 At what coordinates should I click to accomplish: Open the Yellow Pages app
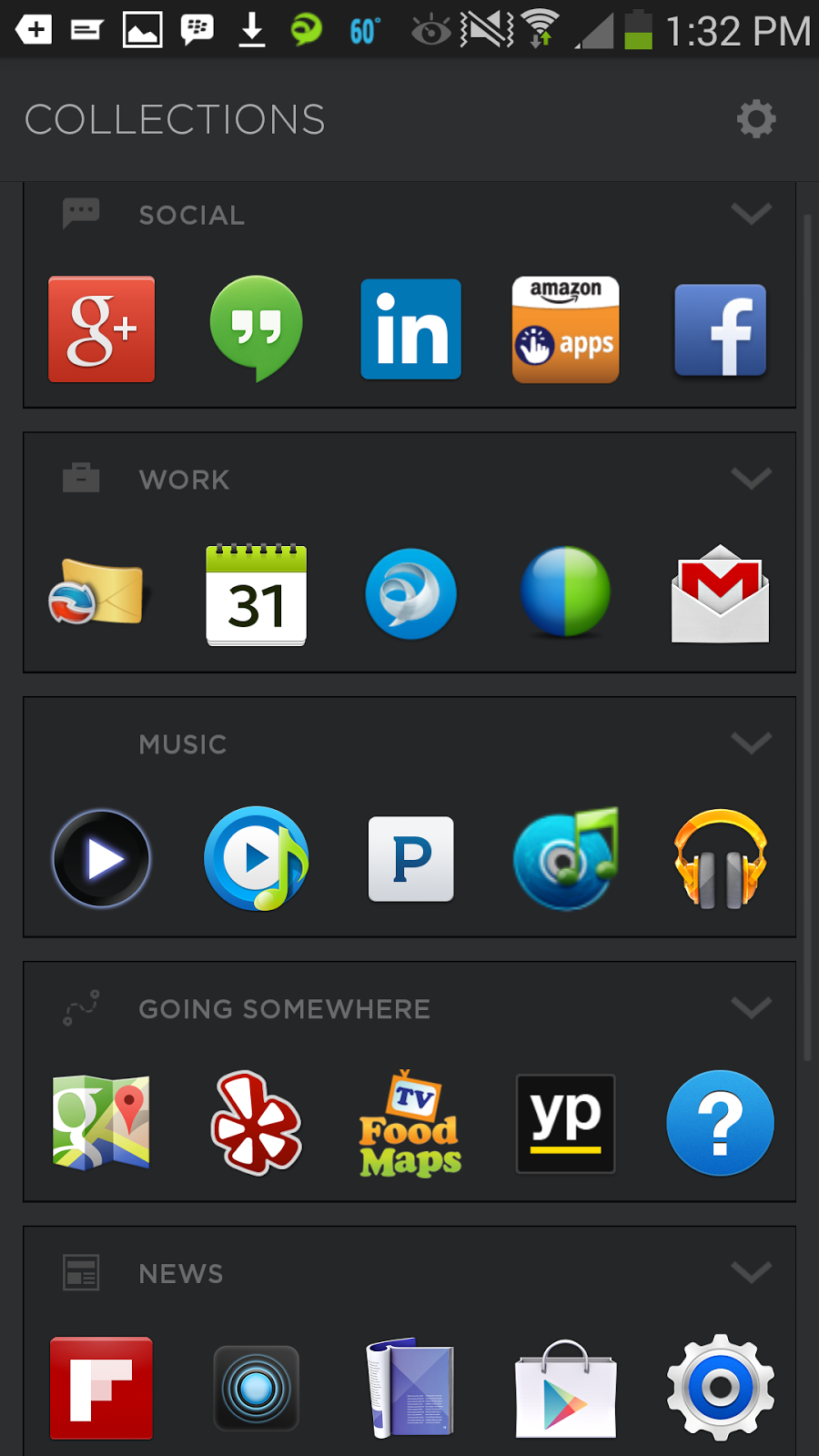click(x=565, y=1124)
